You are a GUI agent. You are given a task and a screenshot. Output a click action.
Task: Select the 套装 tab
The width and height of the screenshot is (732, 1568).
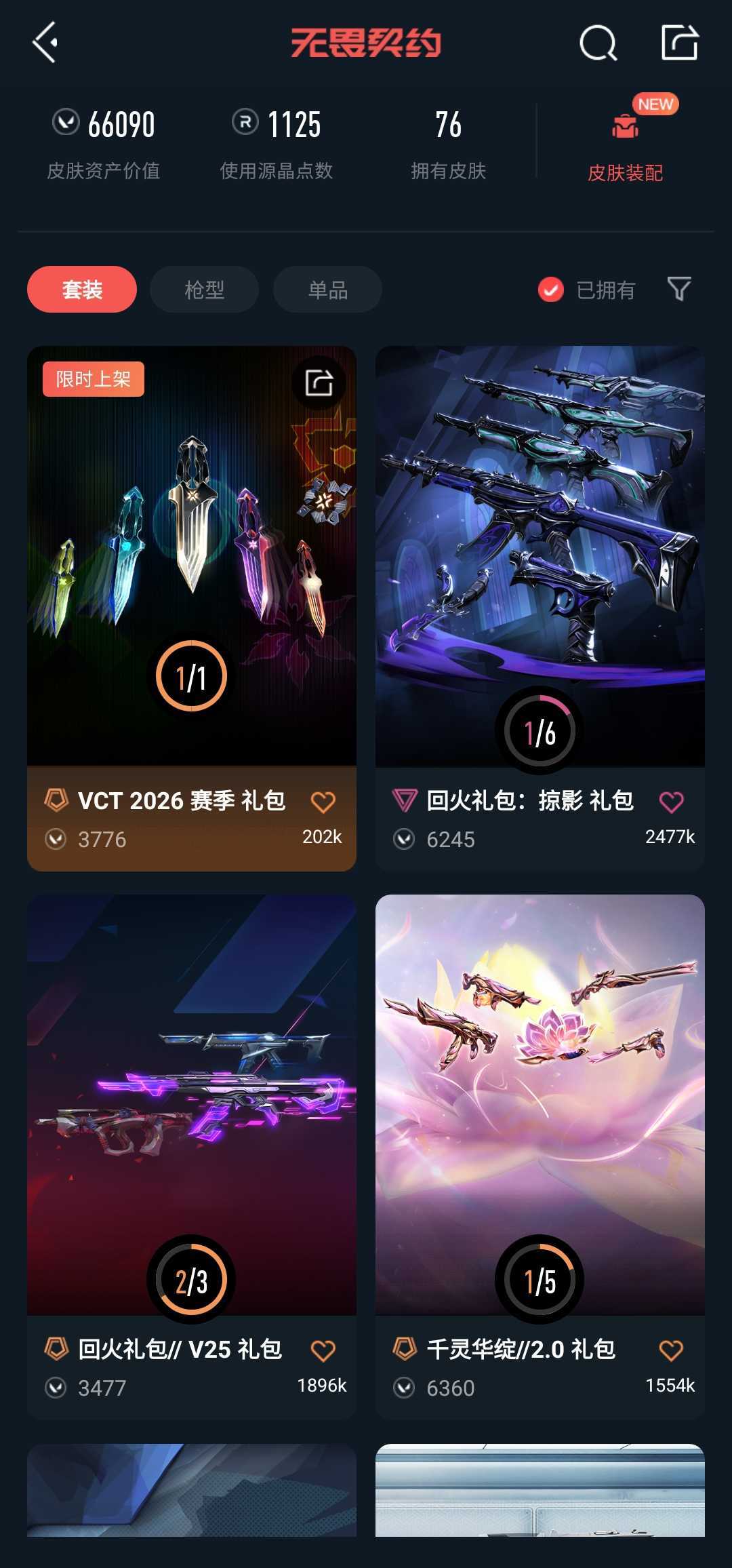(x=82, y=290)
